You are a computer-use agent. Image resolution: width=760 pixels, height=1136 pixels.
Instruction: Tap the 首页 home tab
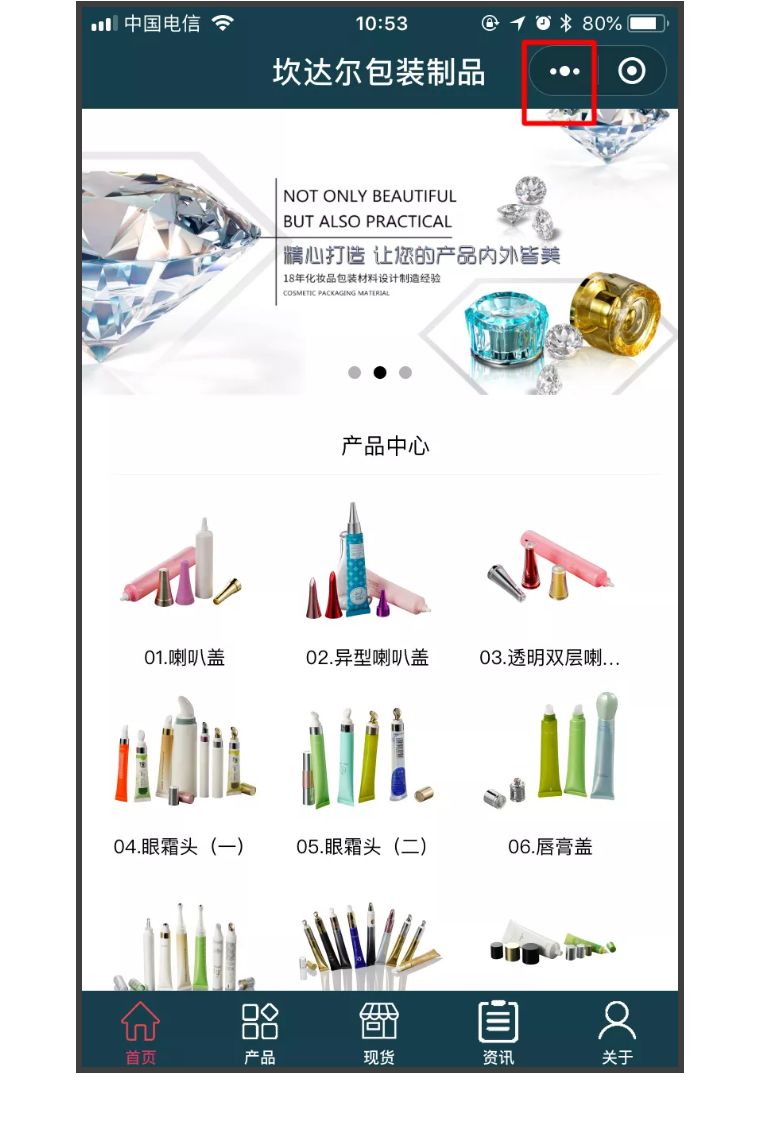pos(140,1032)
